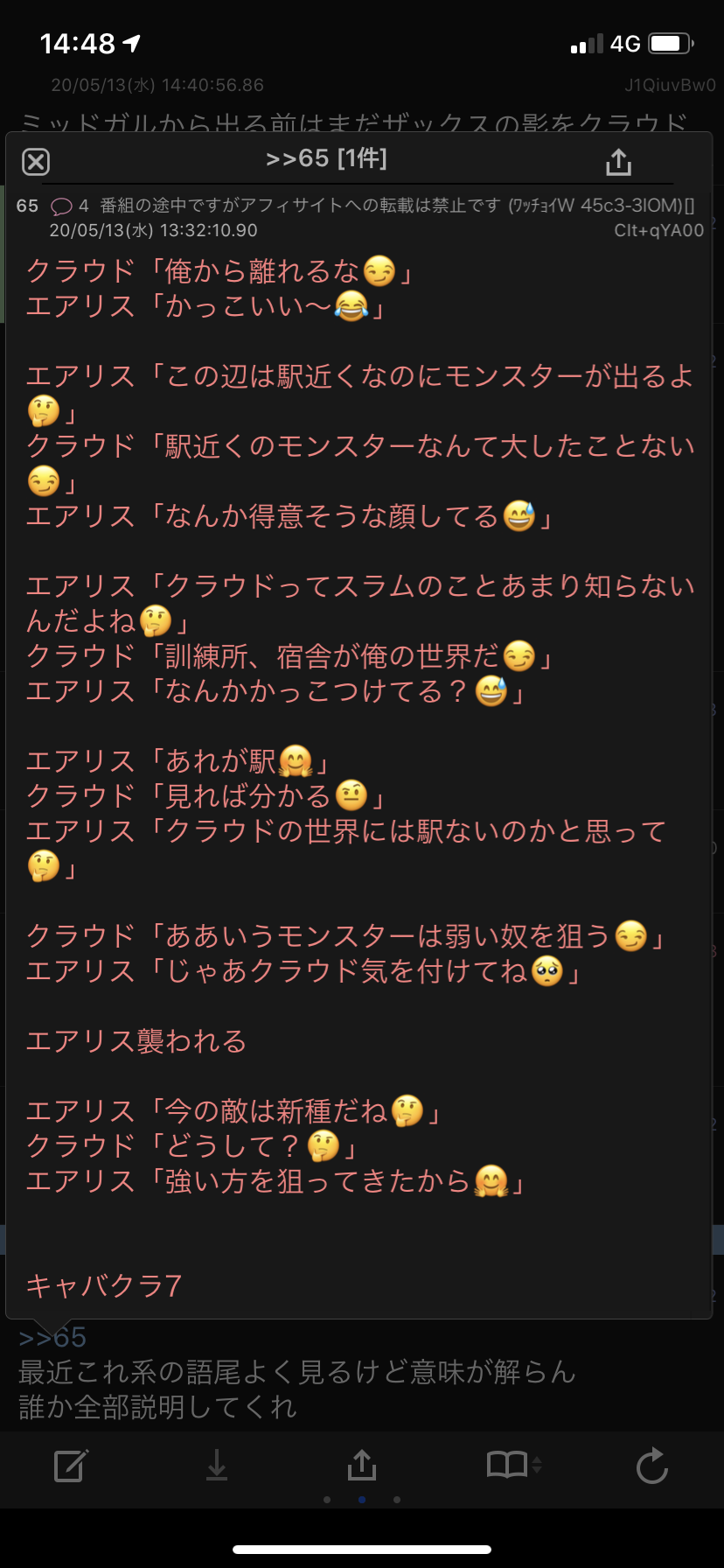Open the share action in the bottom toolbar
724x1568 pixels.
[362, 1464]
